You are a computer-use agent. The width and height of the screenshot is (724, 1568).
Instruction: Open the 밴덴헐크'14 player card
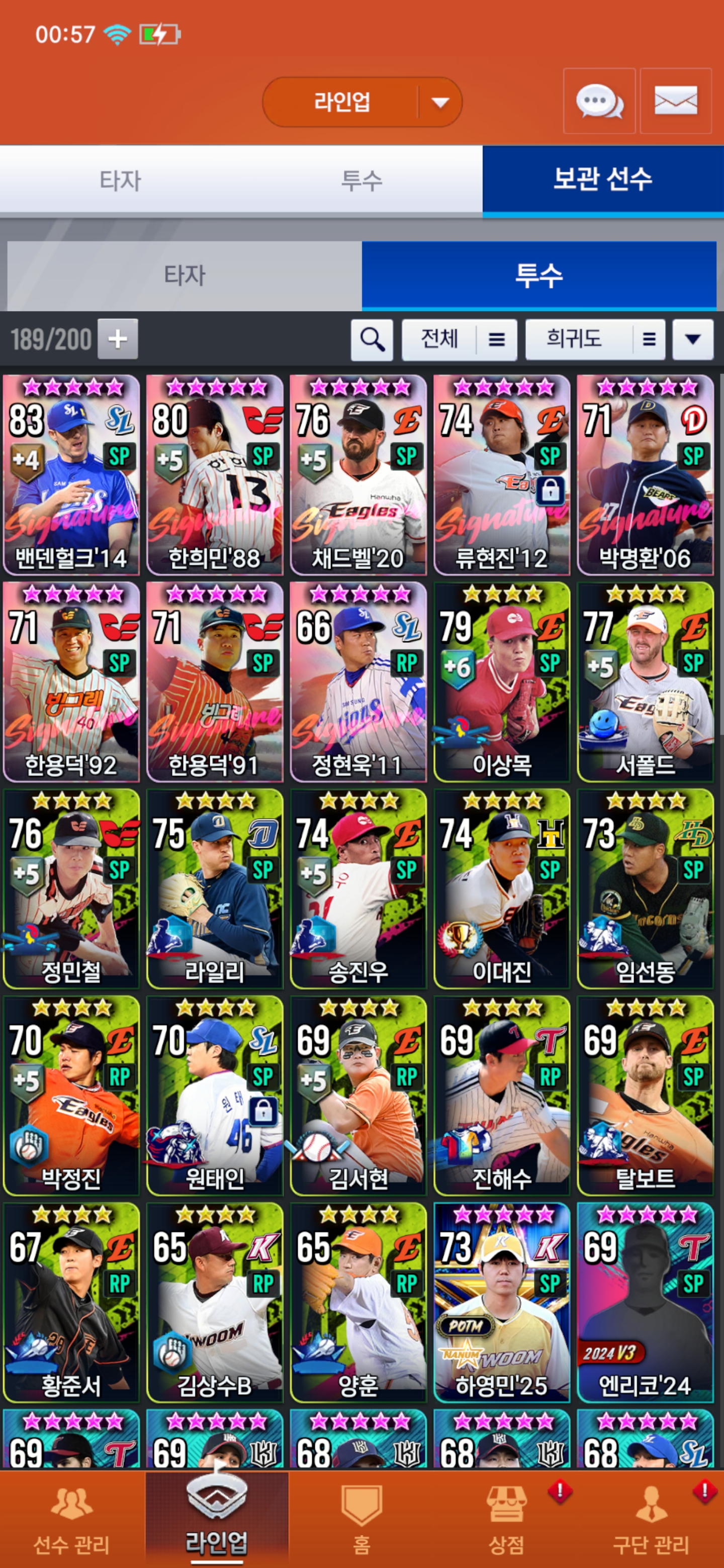click(x=71, y=475)
